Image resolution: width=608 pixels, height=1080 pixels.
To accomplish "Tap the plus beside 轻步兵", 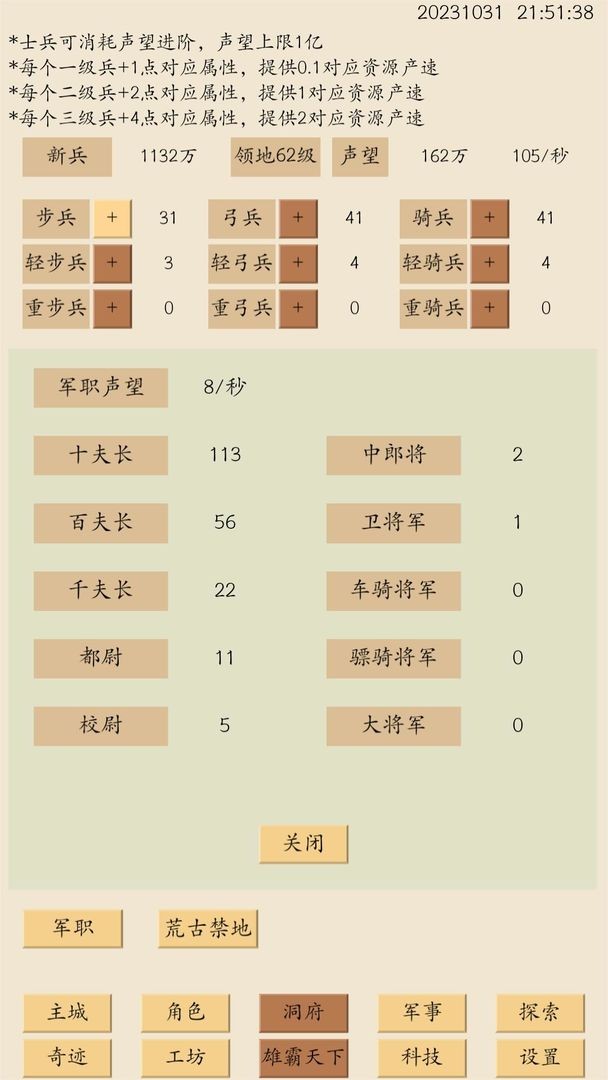I will [112, 263].
